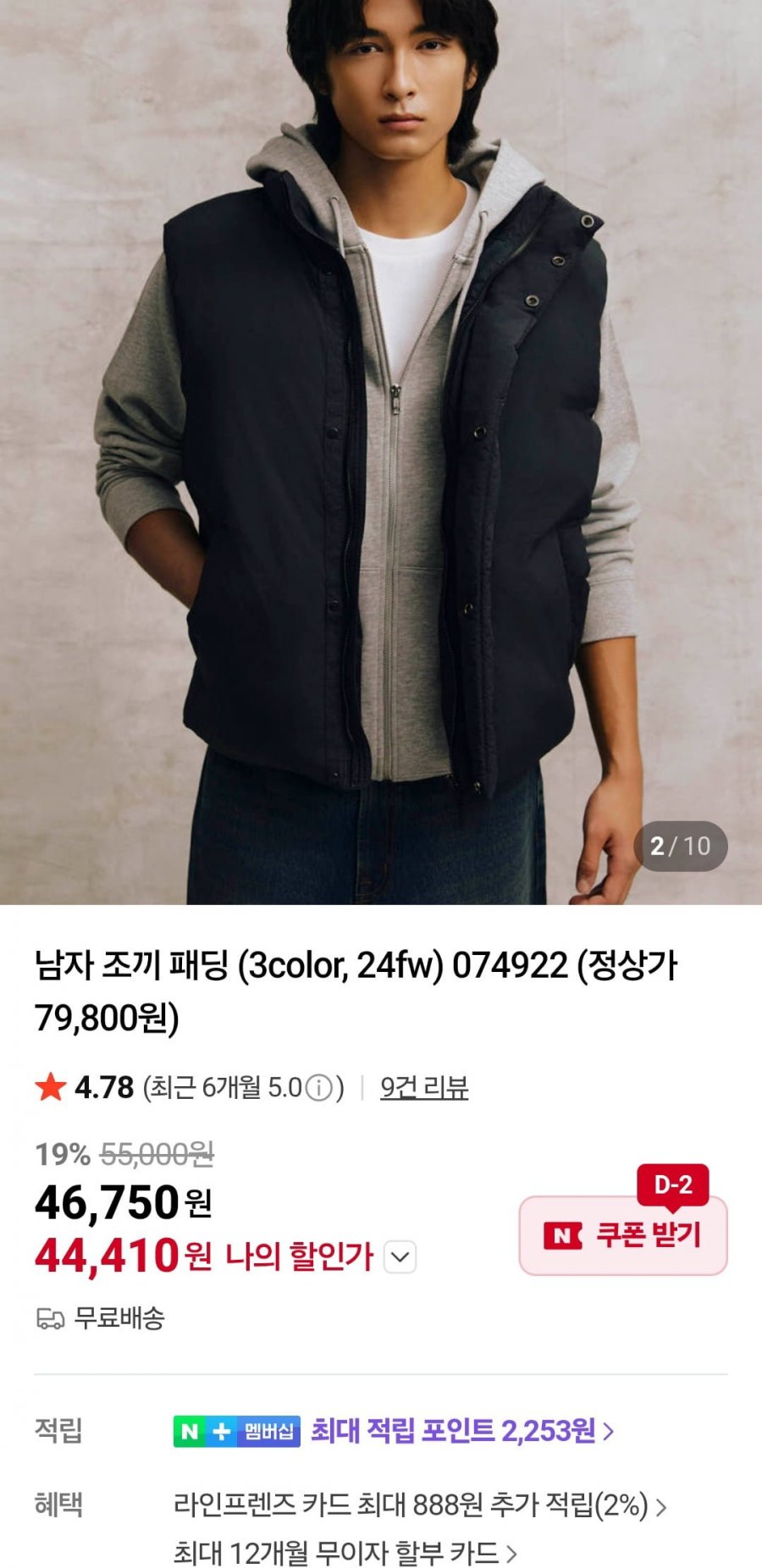Open the 9건 리뷰 reviews link
The image size is (762, 1568).
pyautogui.click(x=423, y=1087)
